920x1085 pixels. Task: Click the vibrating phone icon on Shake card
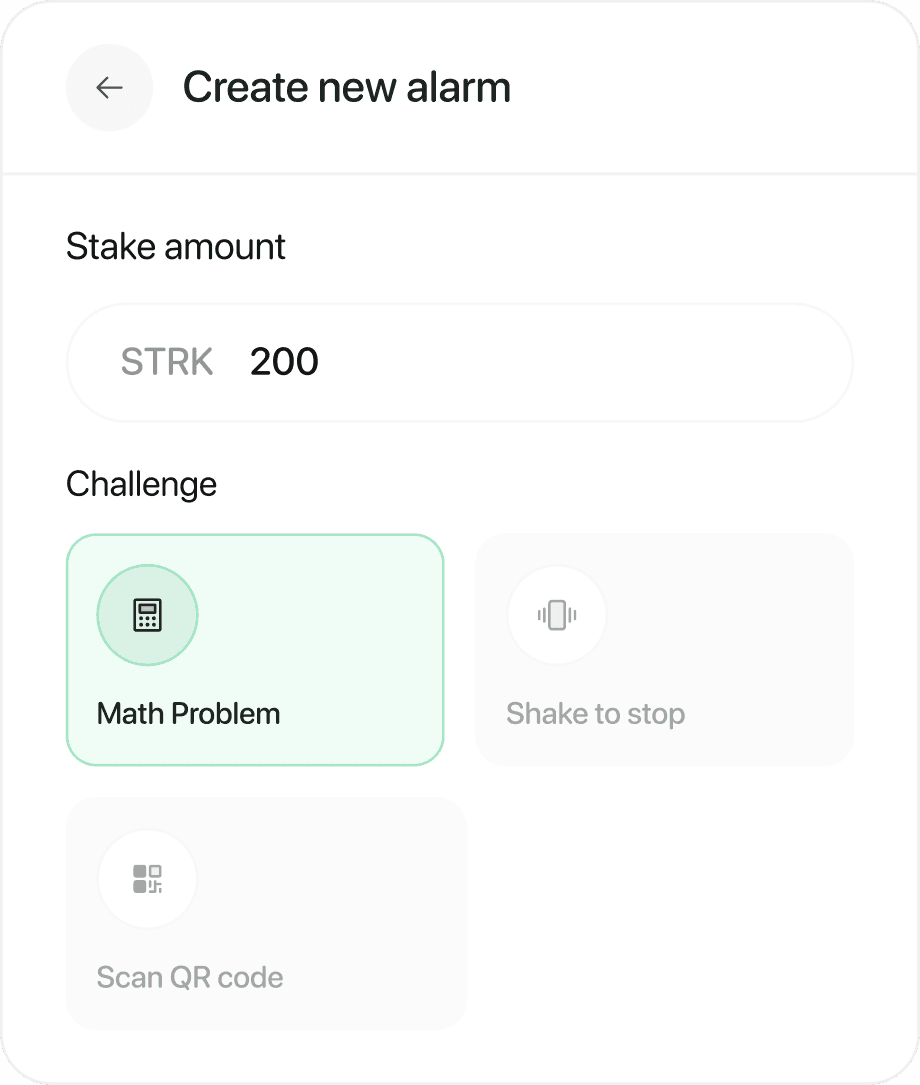557,615
